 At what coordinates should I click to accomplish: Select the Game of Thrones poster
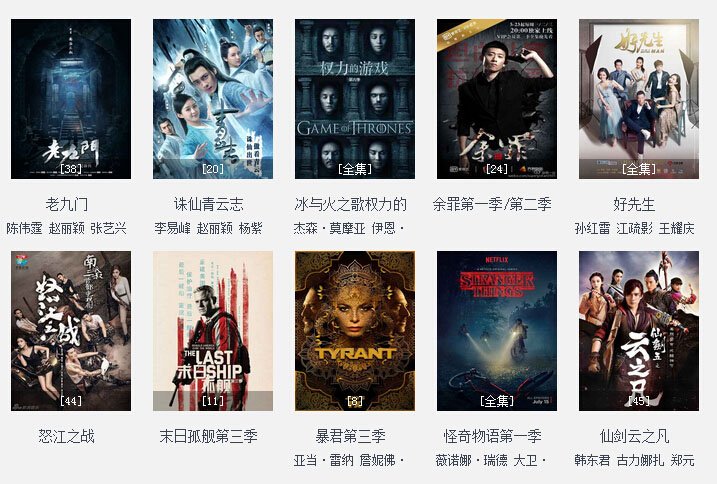(355, 99)
